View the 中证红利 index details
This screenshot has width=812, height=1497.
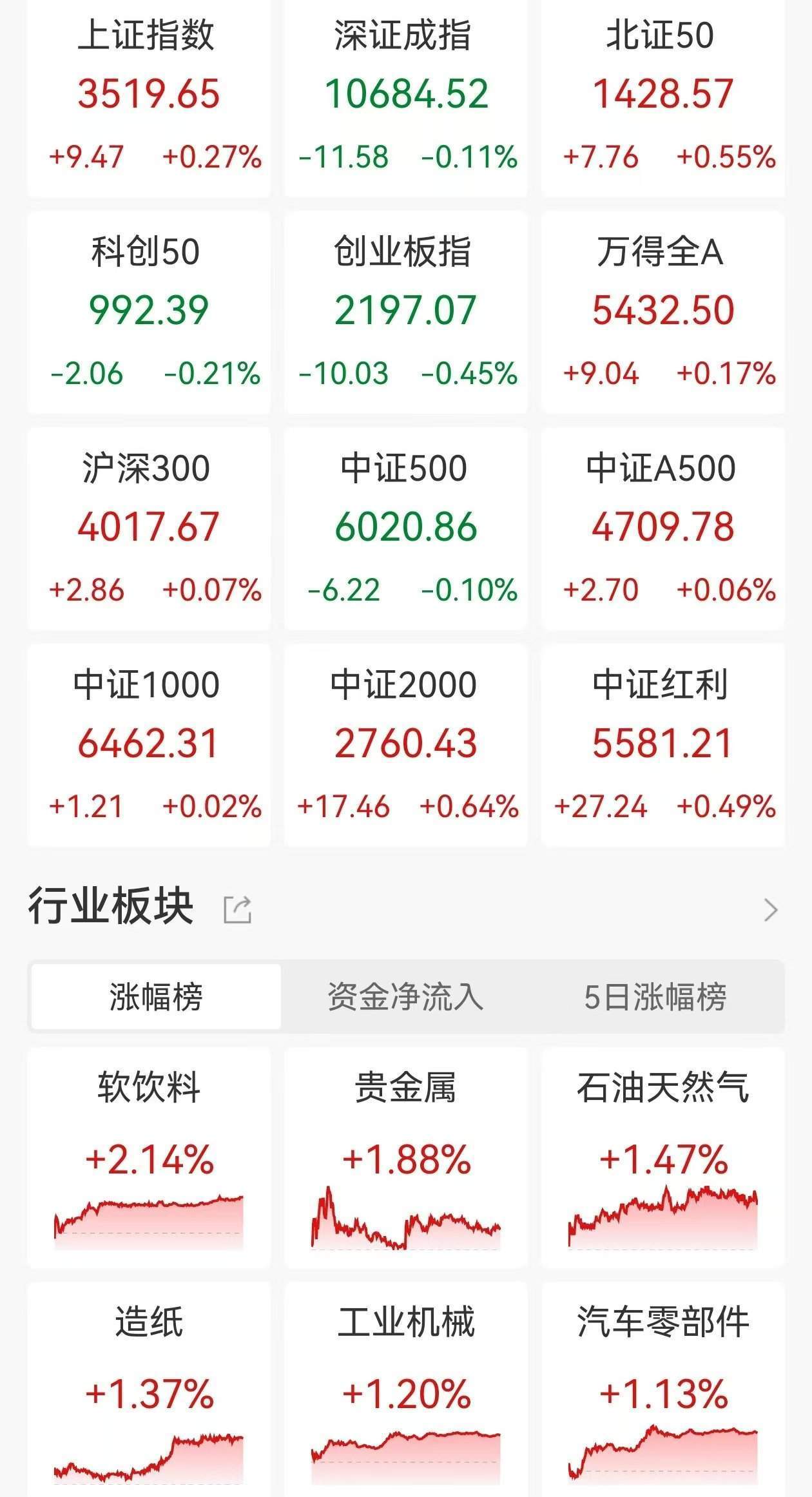tap(662, 746)
